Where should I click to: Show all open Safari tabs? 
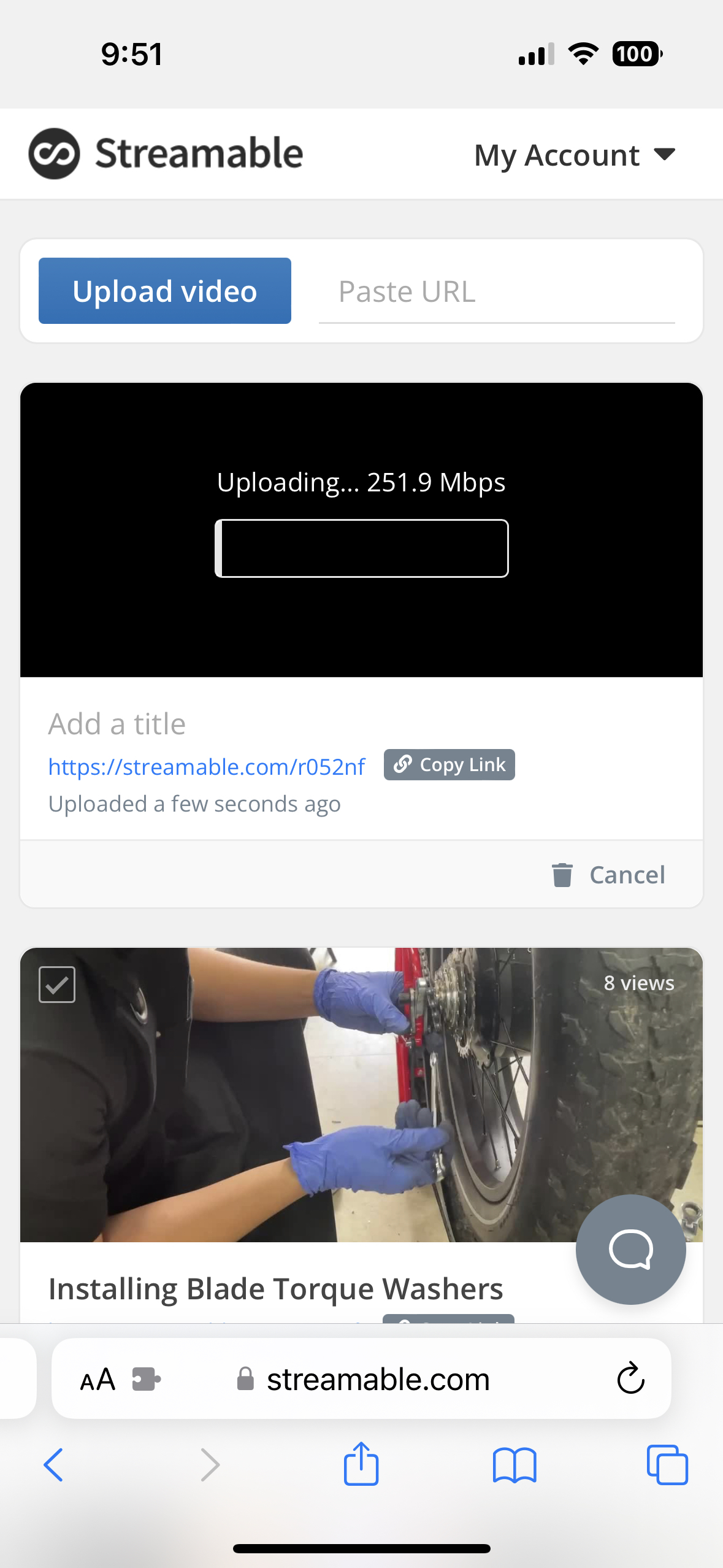click(x=667, y=1465)
